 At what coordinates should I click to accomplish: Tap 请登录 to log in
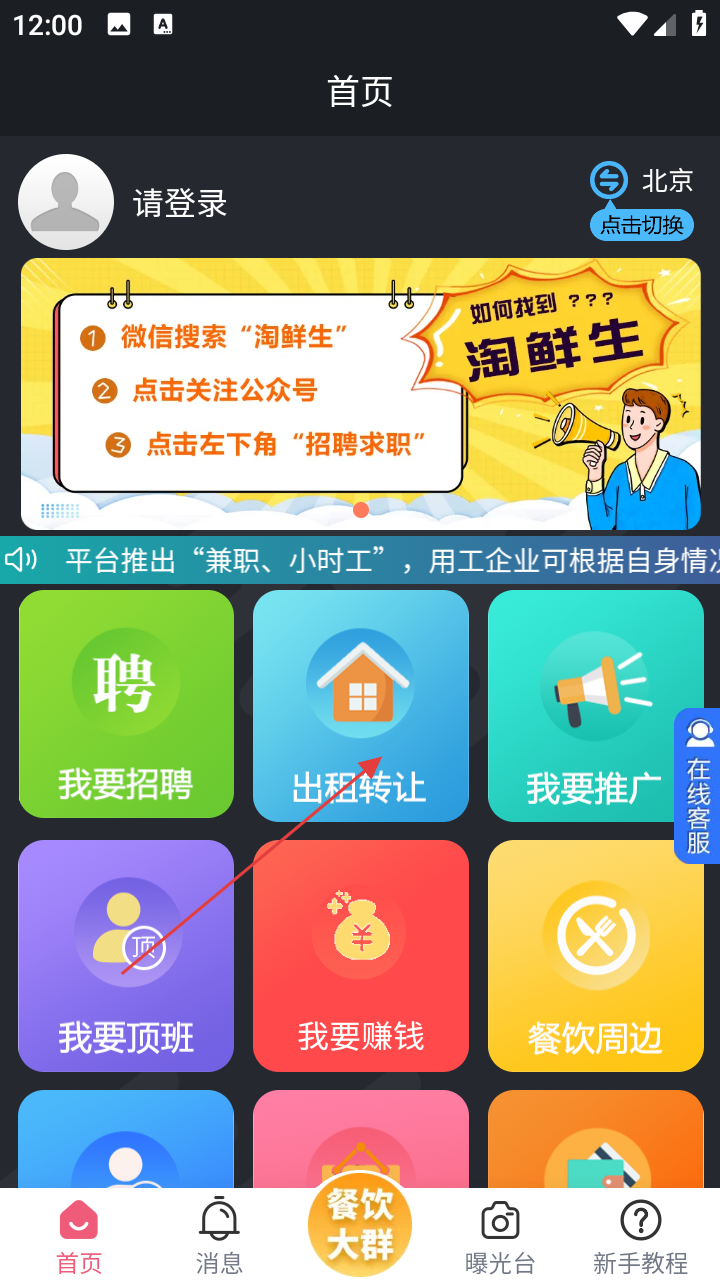[x=180, y=204]
